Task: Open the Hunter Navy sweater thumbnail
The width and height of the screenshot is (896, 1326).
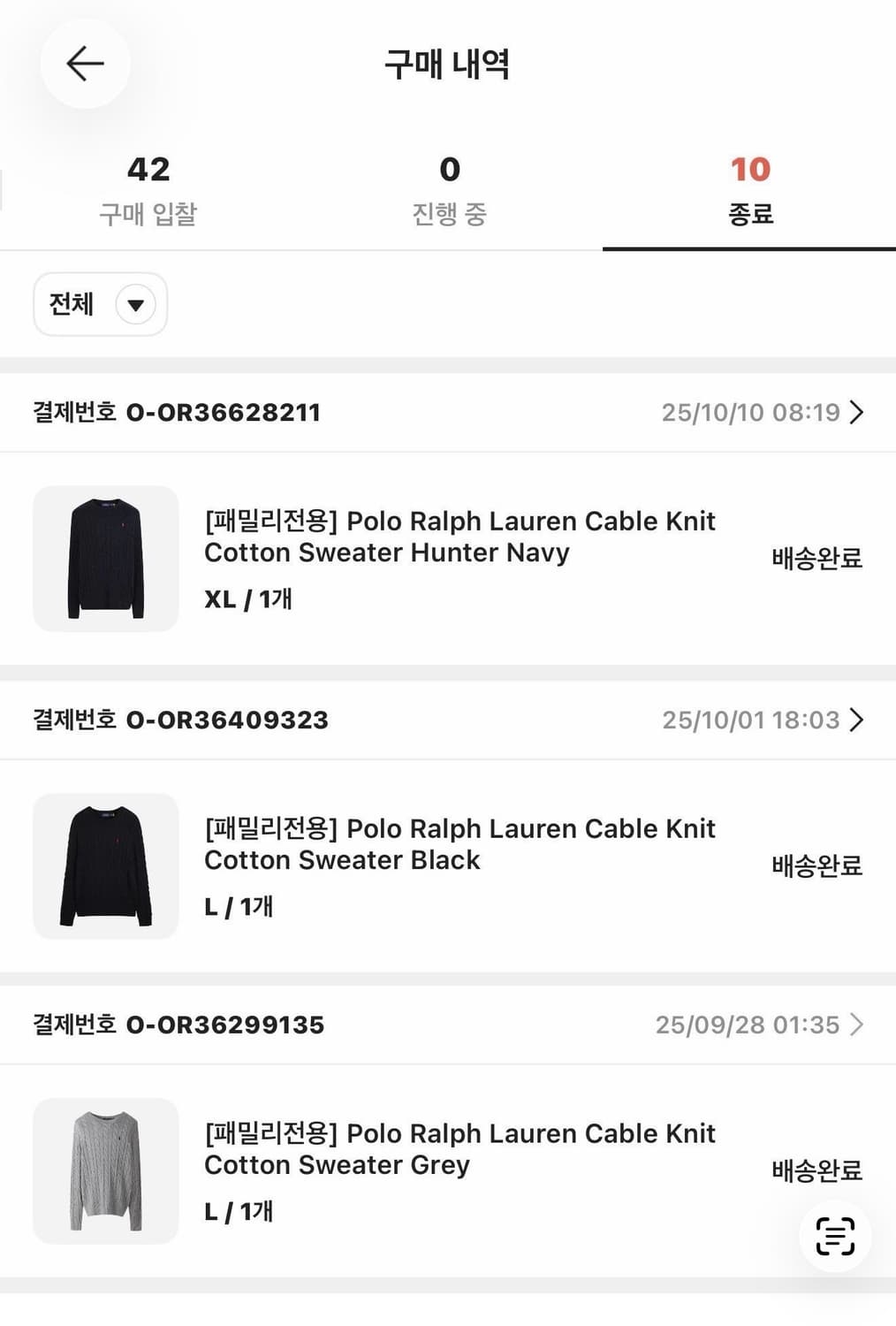Action: coord(105,559)
